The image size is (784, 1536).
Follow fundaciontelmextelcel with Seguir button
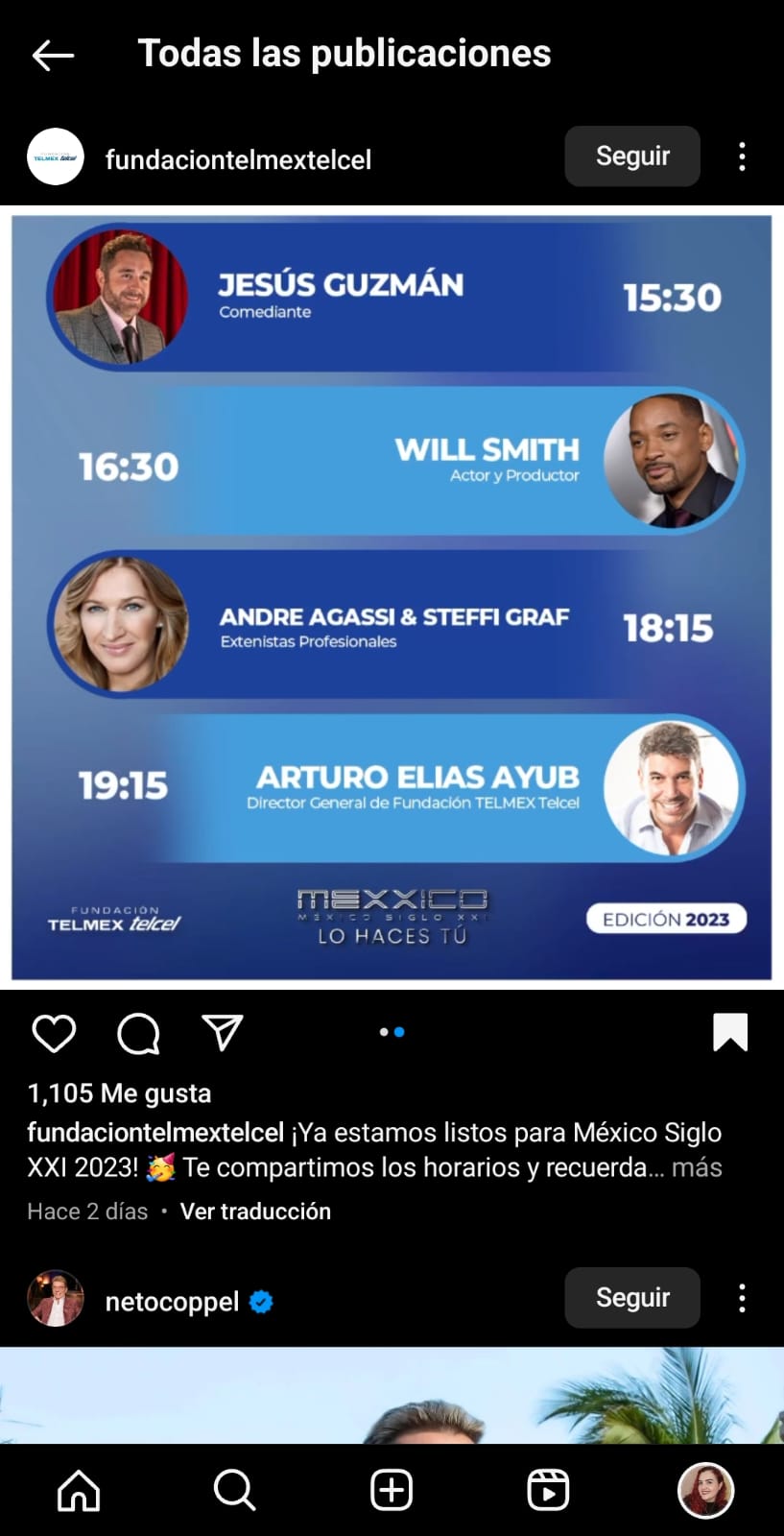click(x=631, y=156)
